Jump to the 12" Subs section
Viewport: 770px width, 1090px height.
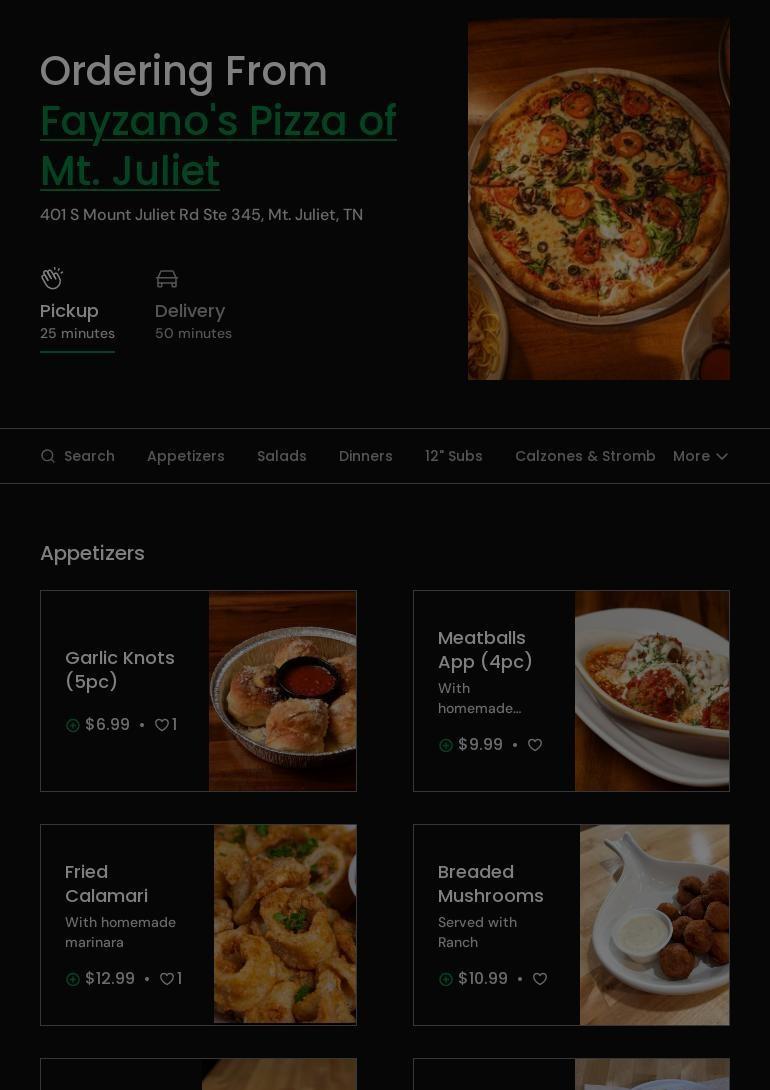coord(454,456)
